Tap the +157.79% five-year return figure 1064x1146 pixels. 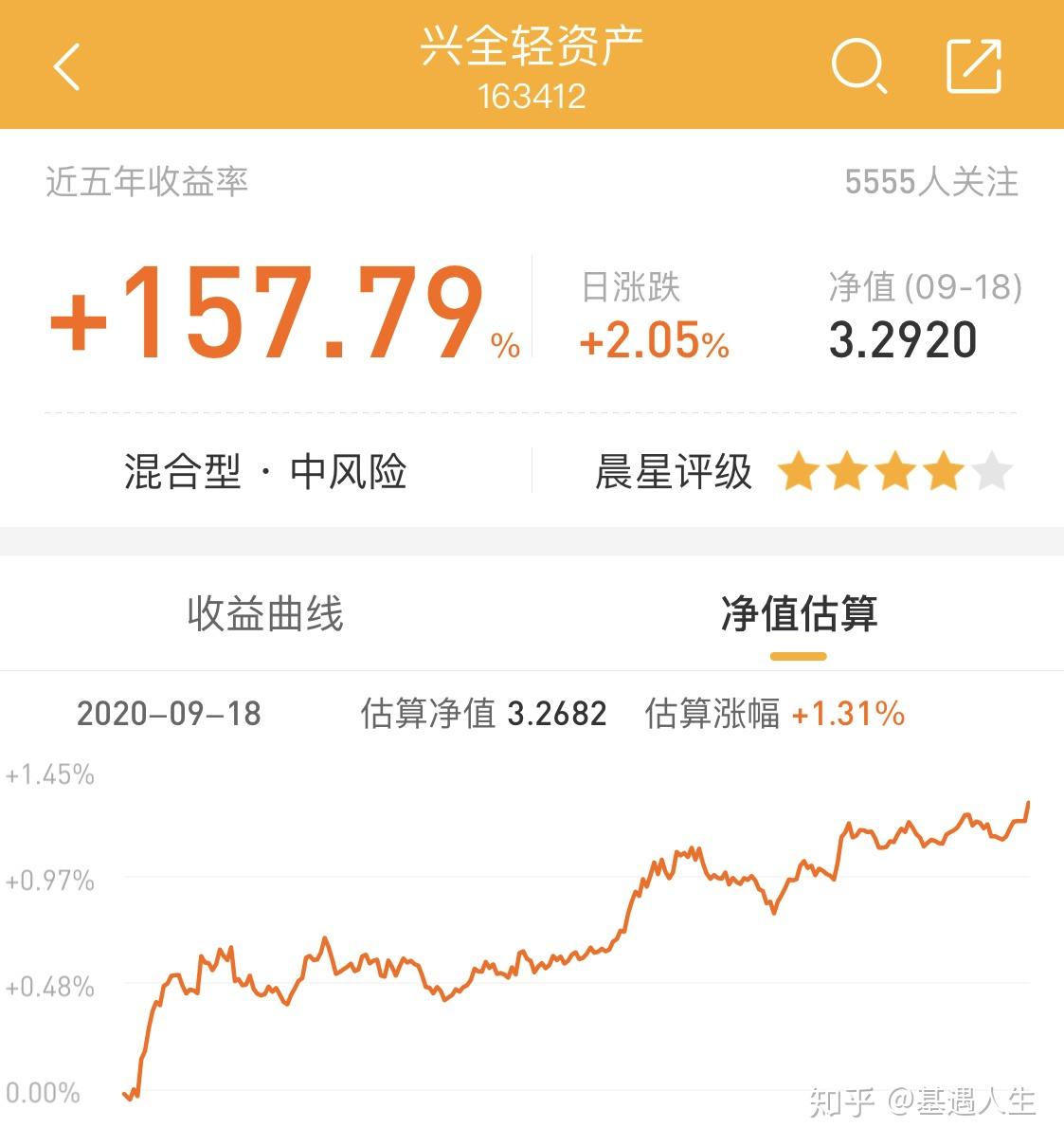[275, 313]
